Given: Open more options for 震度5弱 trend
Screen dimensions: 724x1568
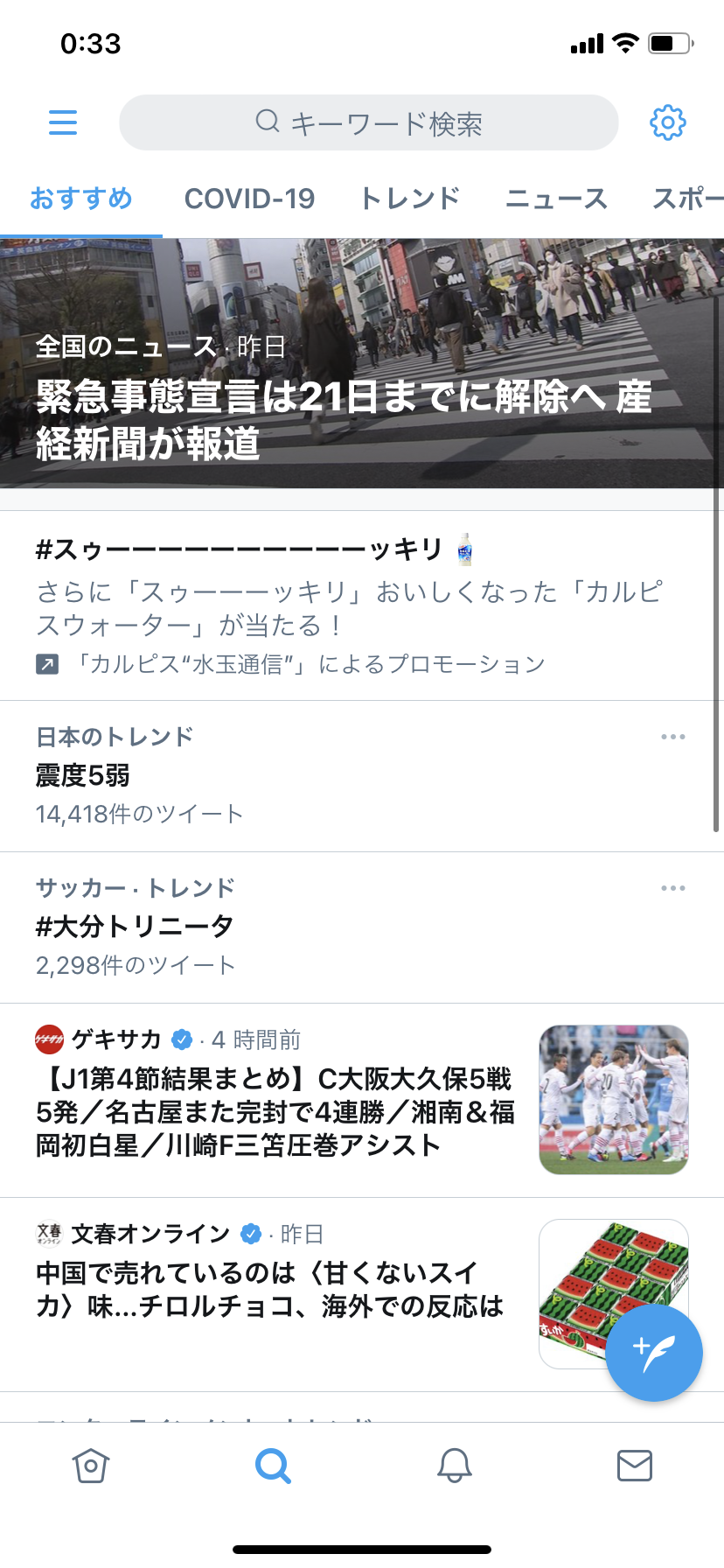Looking at the screenshot, I should point(673,737).
